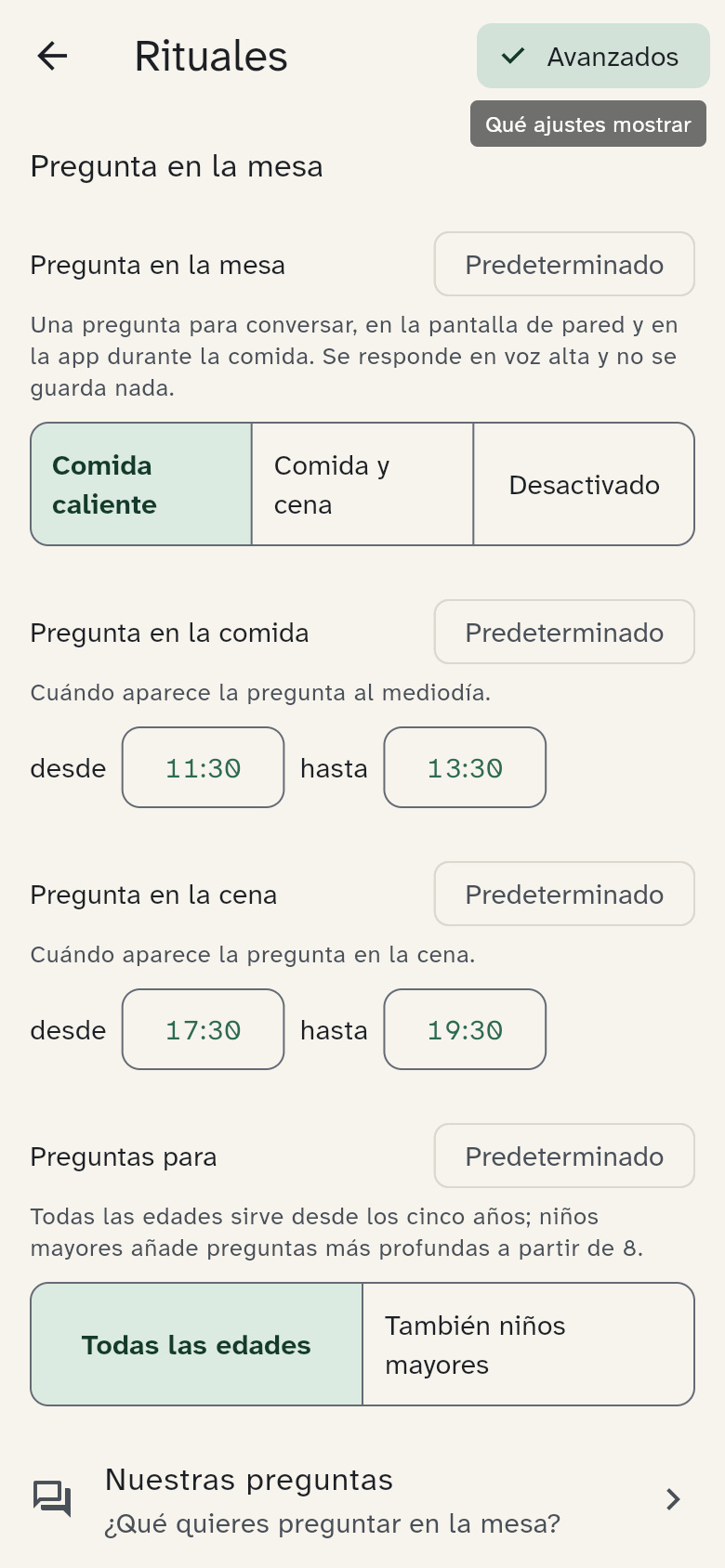This screenshot has height=1568, width=725.
Task: Toggle the Avanzados chip
Action: click(x=593, y=57)
